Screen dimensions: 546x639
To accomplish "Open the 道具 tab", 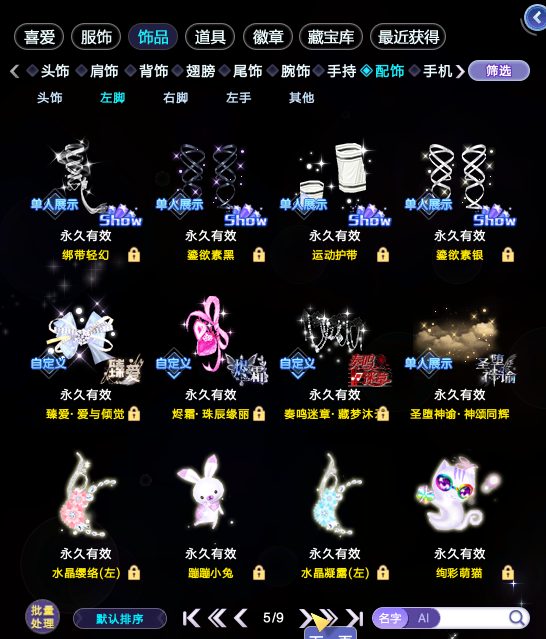I will (x=210, y=37).
